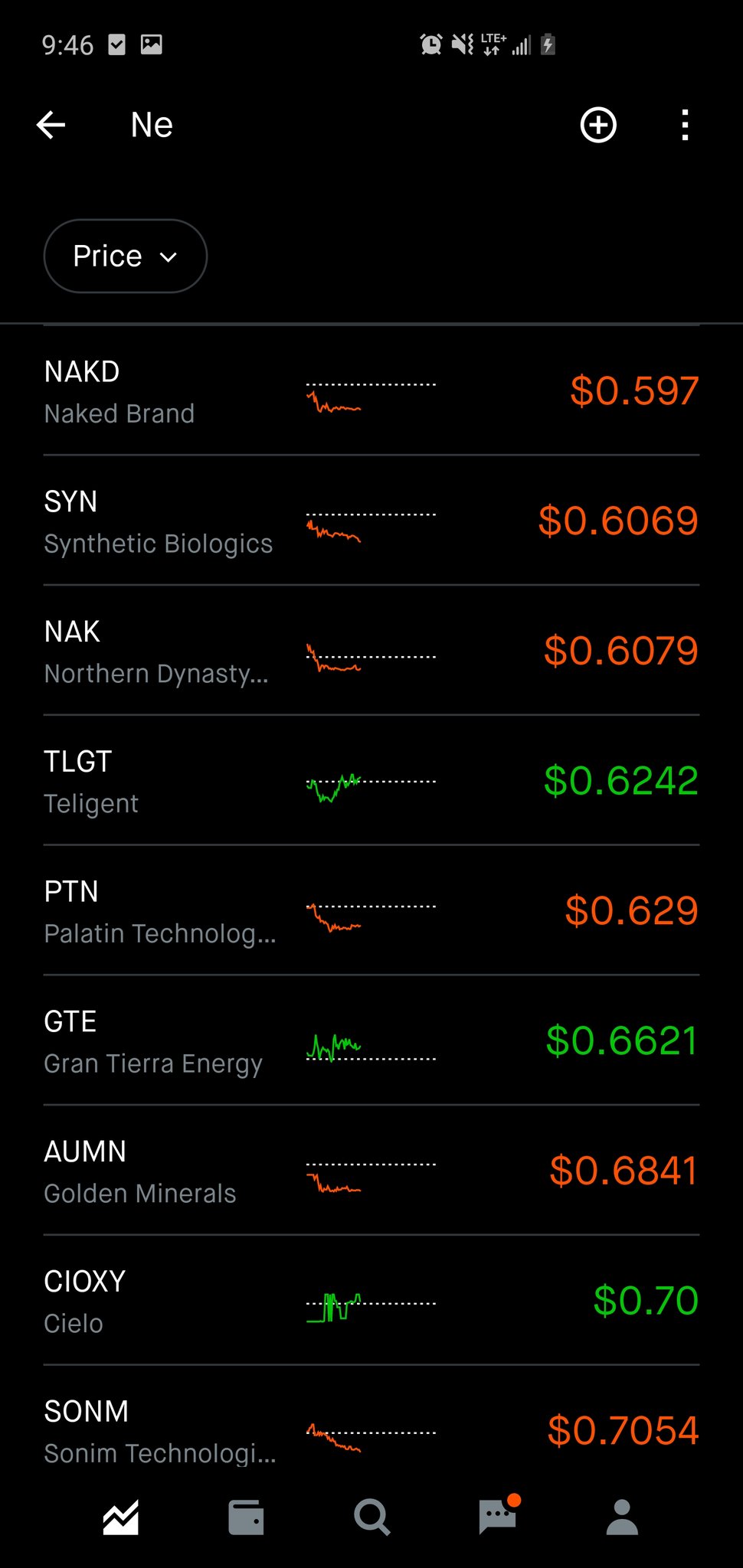Screen dimensions: 743x1568
Task: Open the NAKD Naked Brand stock
Action: [371, 391]
